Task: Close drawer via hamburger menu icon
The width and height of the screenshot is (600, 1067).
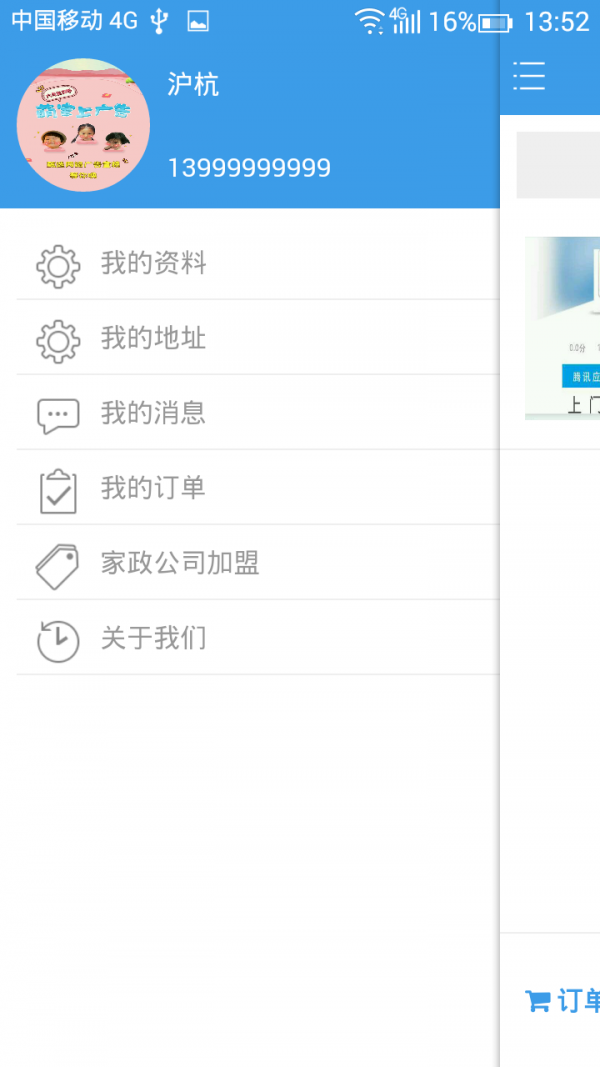Action: [x=529, y=76]
